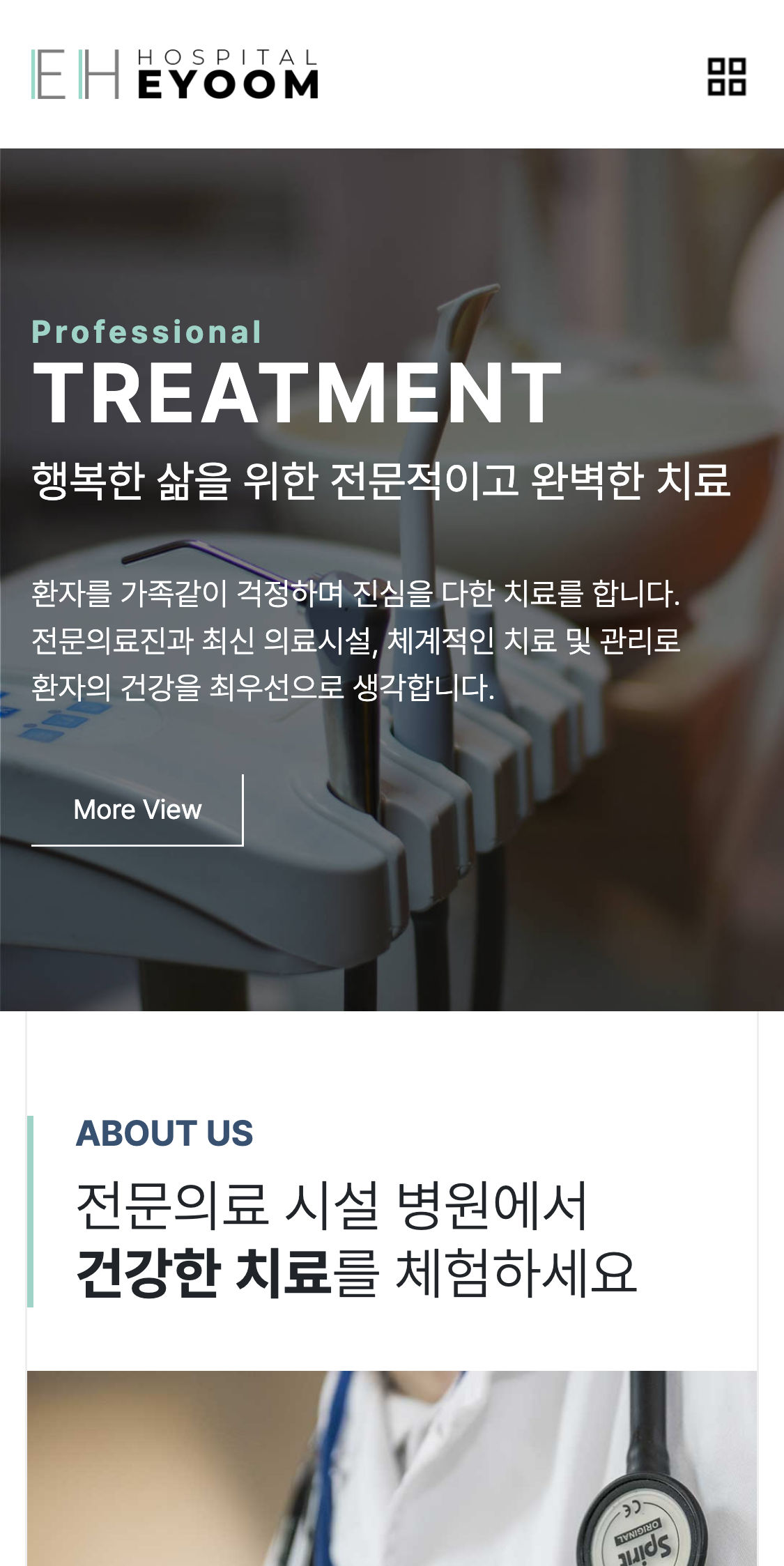The width and height of the screenshot is (784, 1566).
Task: Tap the More View button
Action: tap(137, 810)
